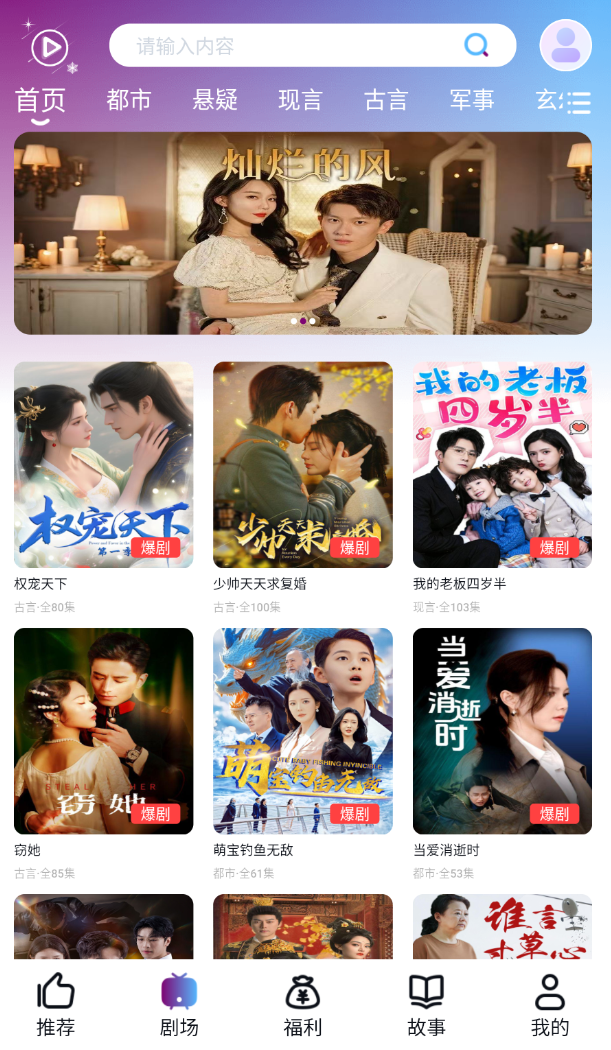Open the drama 少帅天天求复婚
The height and width of the screenshot is (1050, 611).
(303, 465)
